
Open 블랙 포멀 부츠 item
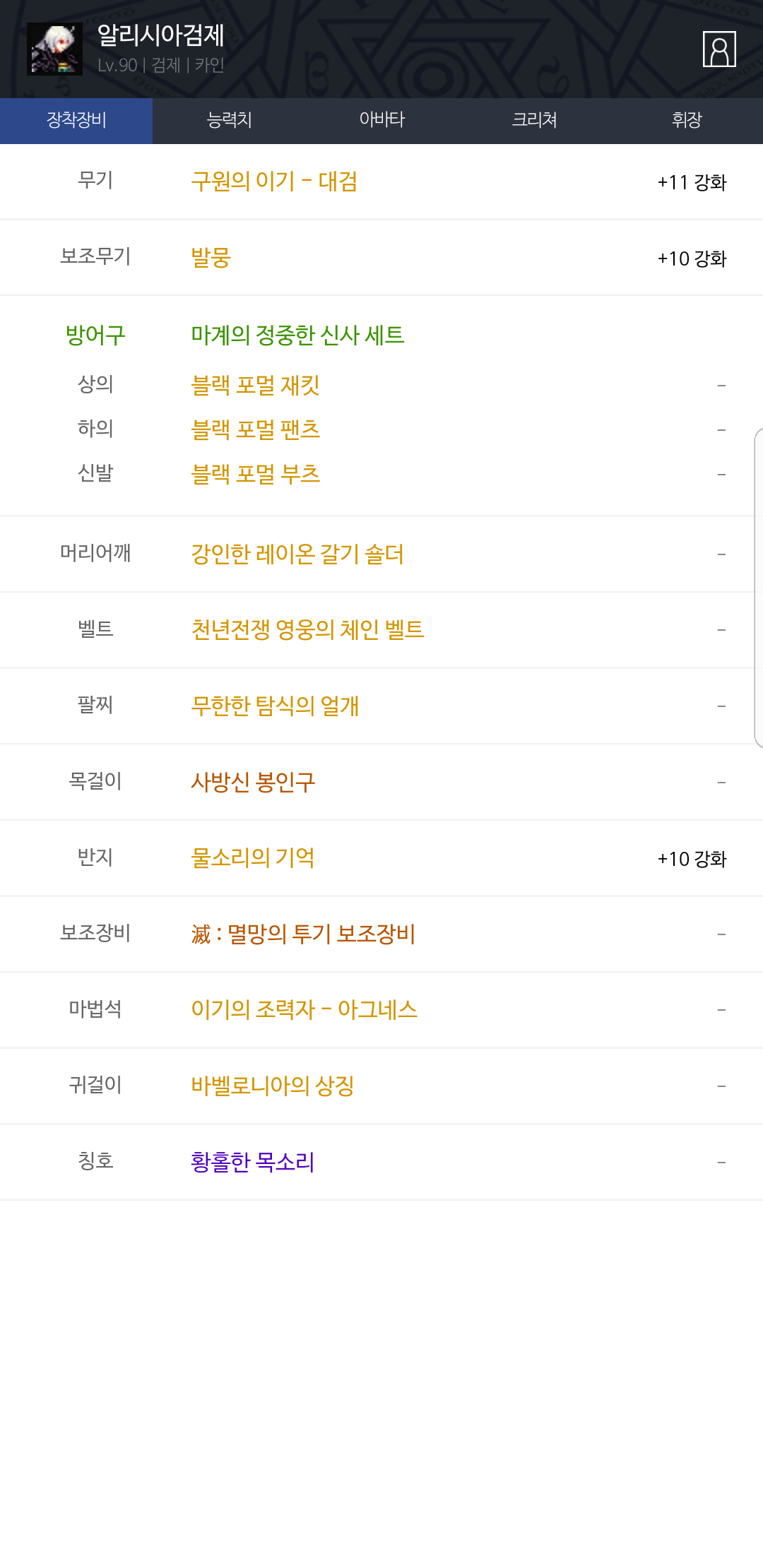(256, 474)
